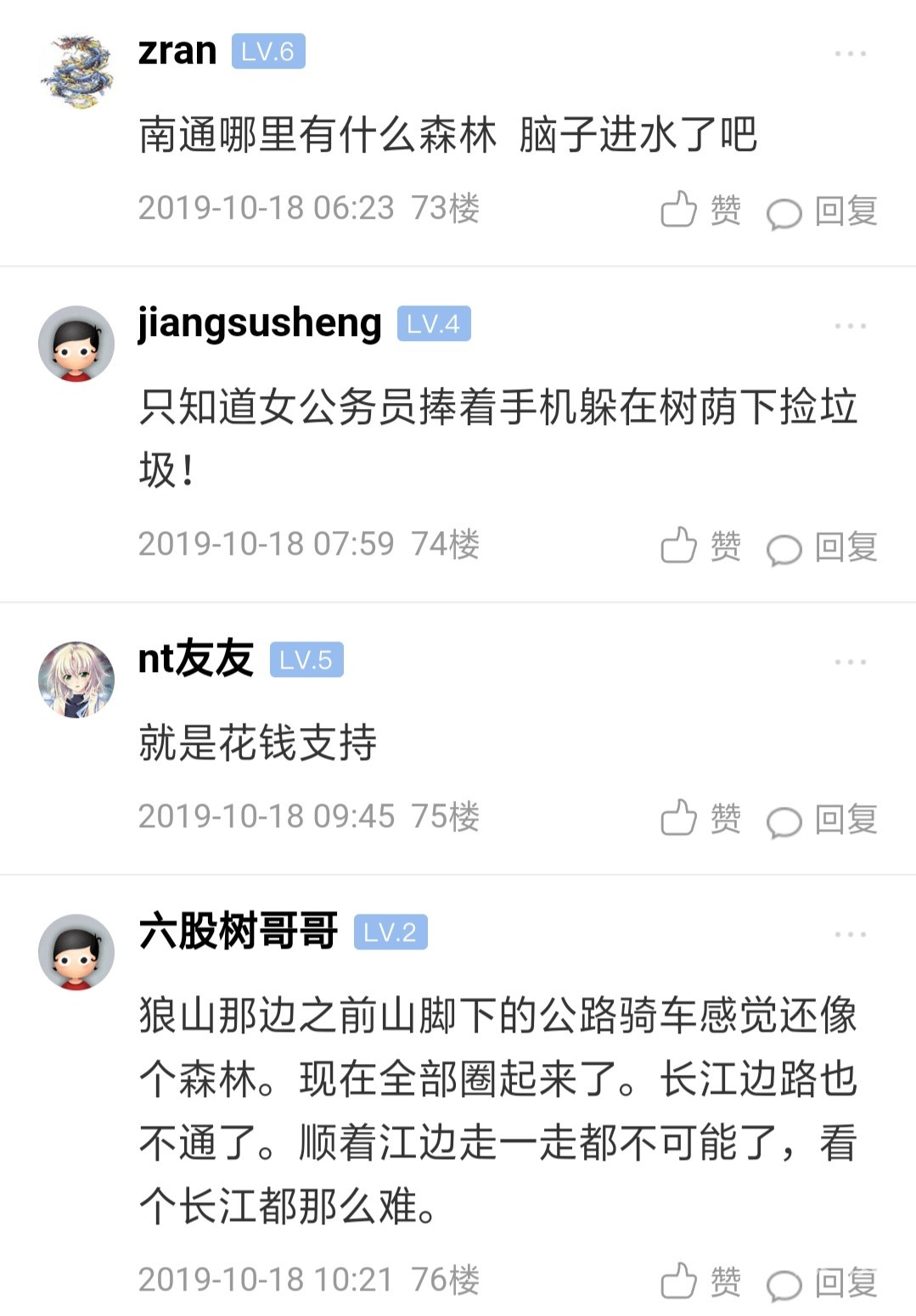The height and width of the screenshot is (1316, 916).
Task: Like nt友友's comment on floor 75
Action: click(x=700, y=818)
